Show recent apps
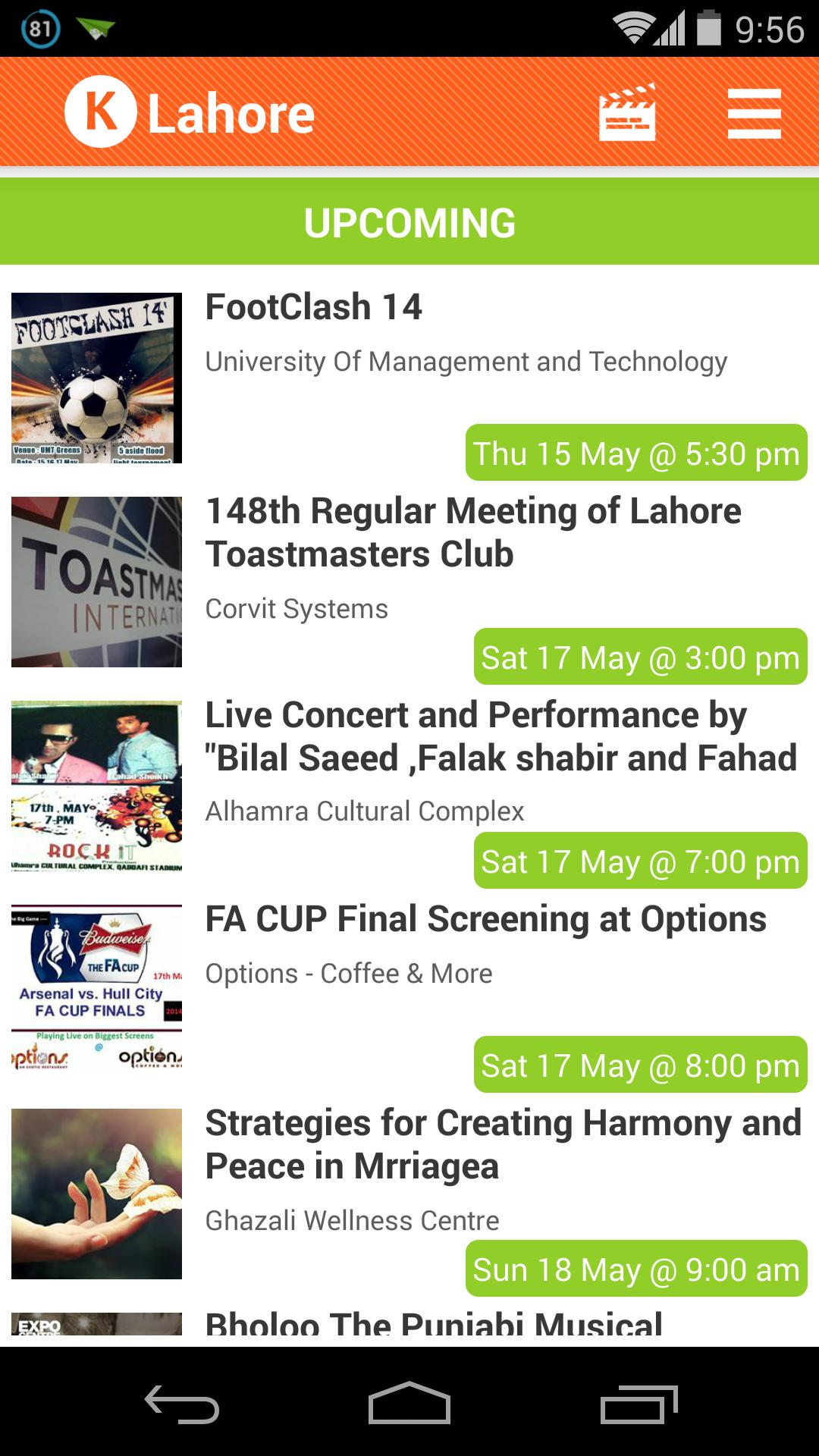Screen dimensions: 819x1456 tap(639, 1404)
